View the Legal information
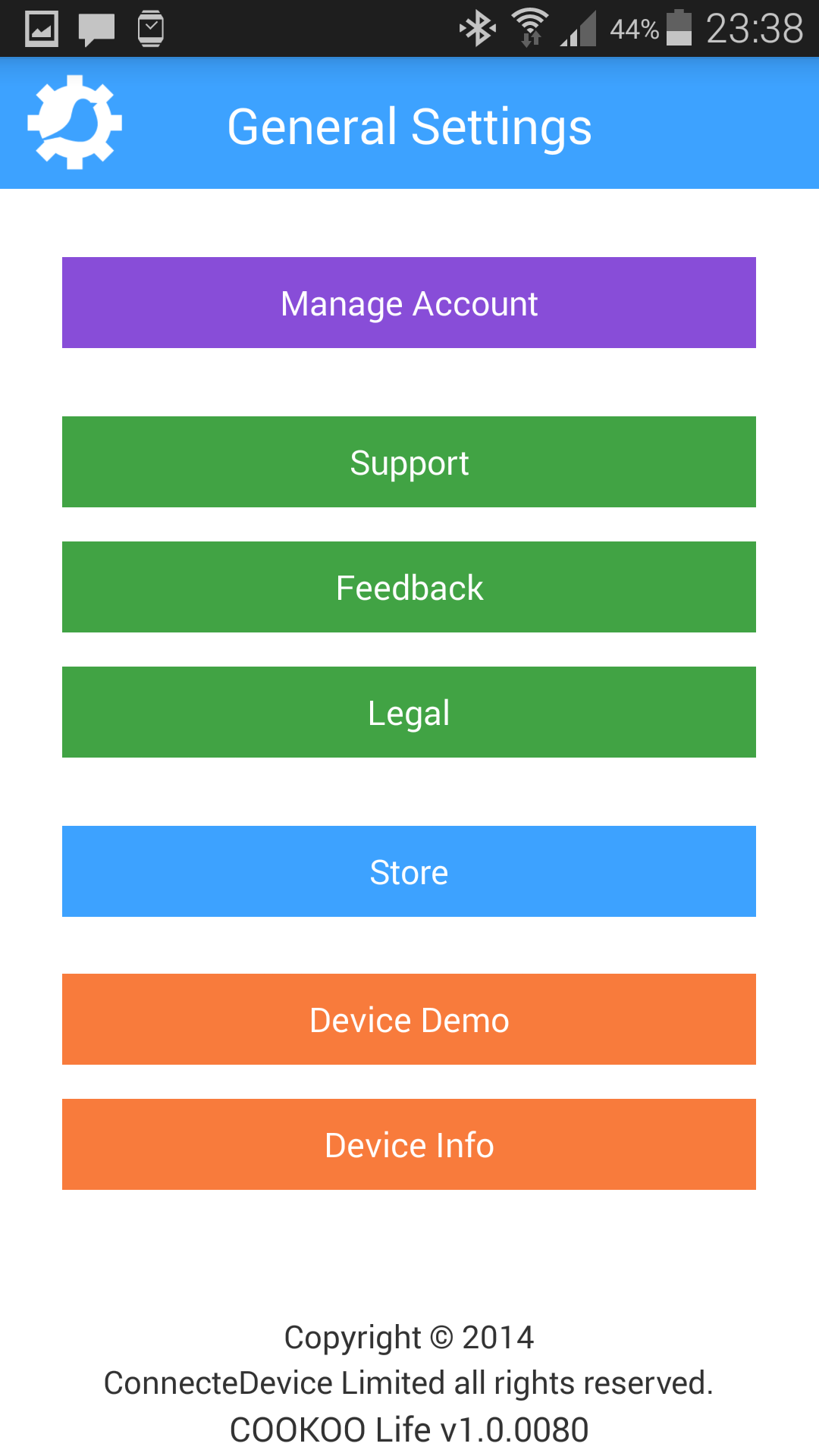Viewport: 819px width, 1456px height. [x=409, y=712]
